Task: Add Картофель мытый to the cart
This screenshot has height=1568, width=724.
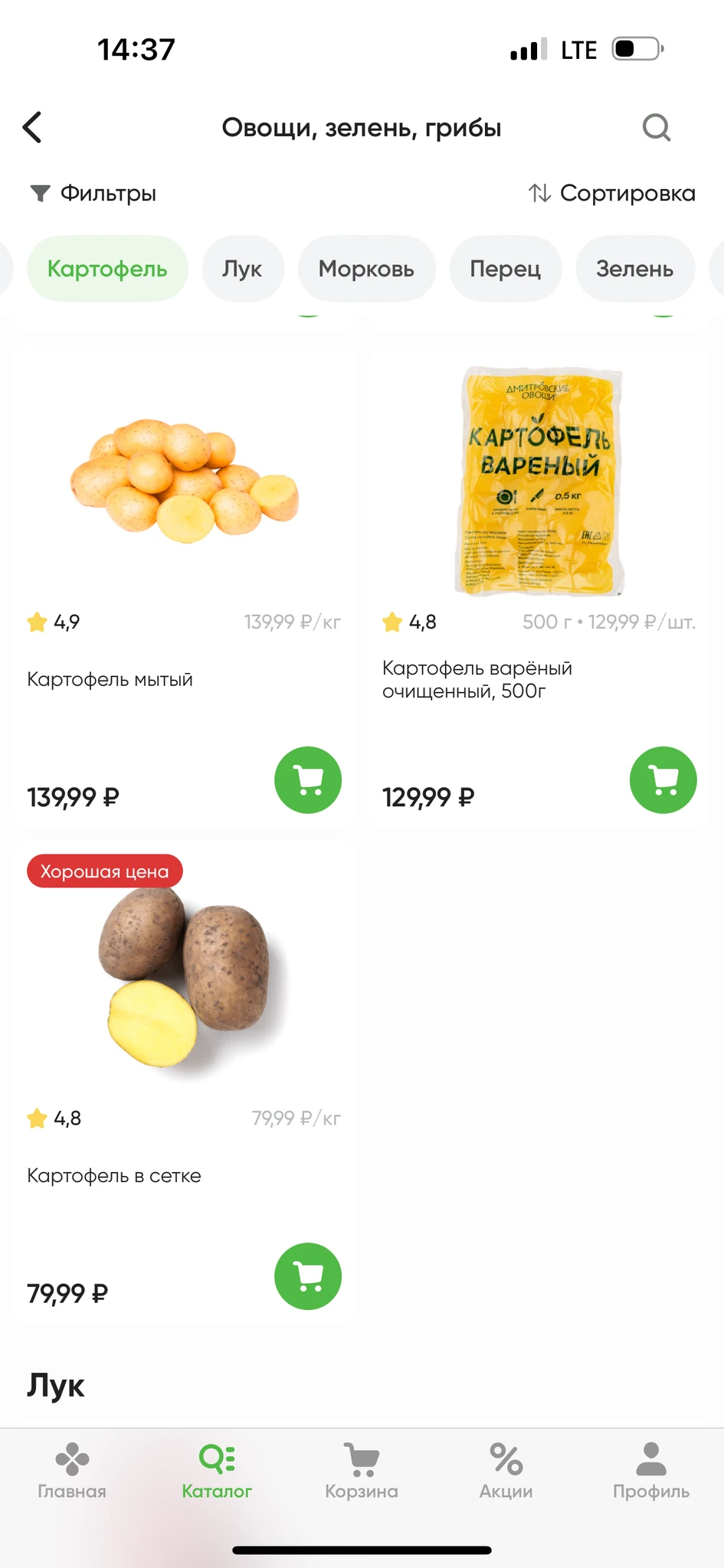Action: (x=308, y=780)
